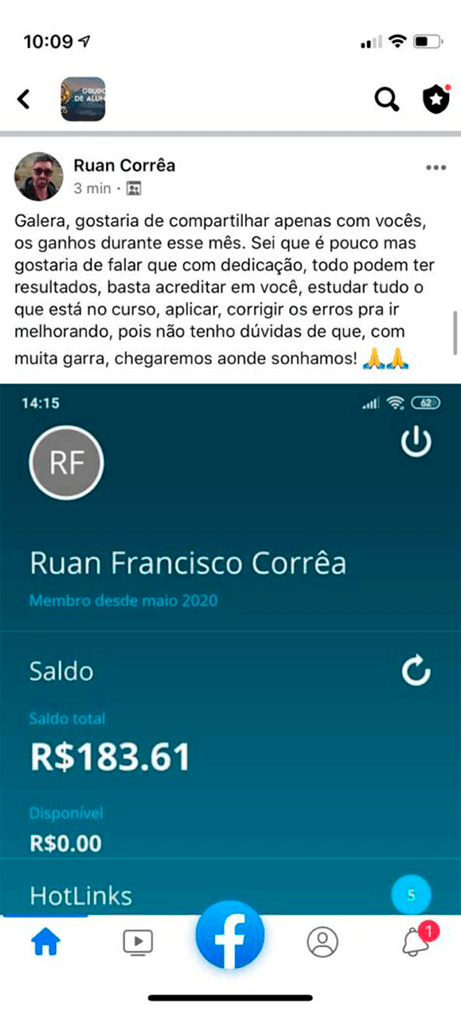Search within the group using the magnifier
The image size is (461, 1024).
[x=387, y=99]
